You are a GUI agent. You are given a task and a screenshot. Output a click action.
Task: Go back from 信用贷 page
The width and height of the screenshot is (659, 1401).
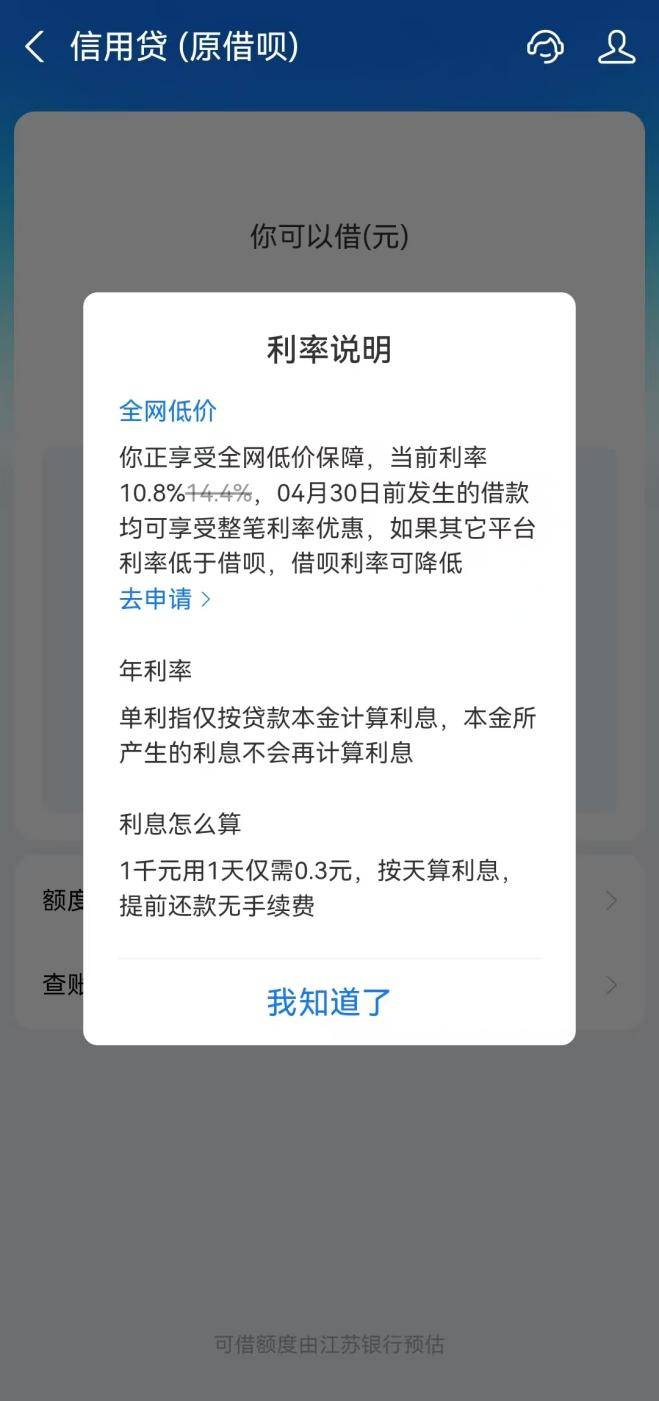pos(35,47)
